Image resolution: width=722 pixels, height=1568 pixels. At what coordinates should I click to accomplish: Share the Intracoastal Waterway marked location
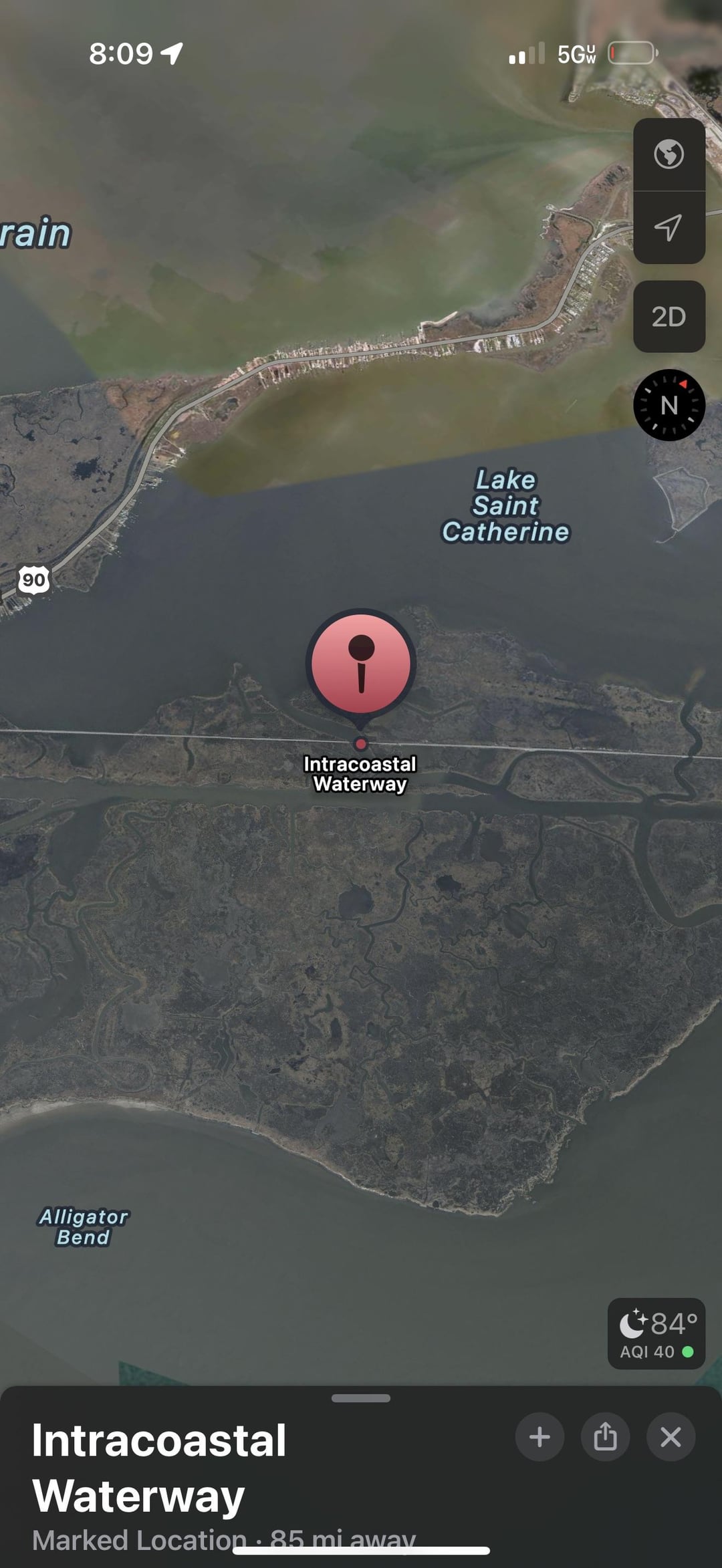[605, 1437]
